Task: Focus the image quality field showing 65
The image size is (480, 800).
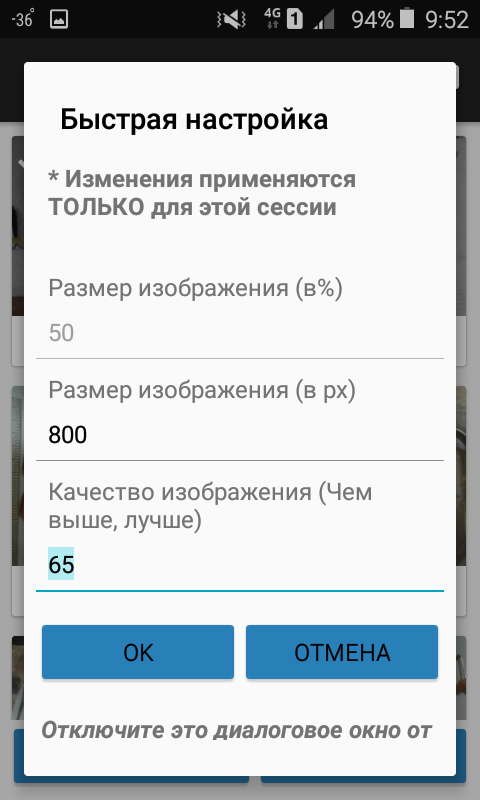Action: (x=240, y=565)
